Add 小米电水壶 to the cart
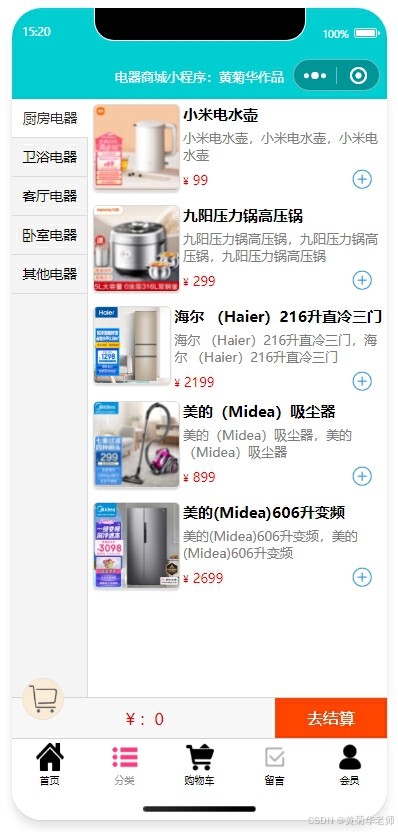Screen dimensions: 398x832 362,179
